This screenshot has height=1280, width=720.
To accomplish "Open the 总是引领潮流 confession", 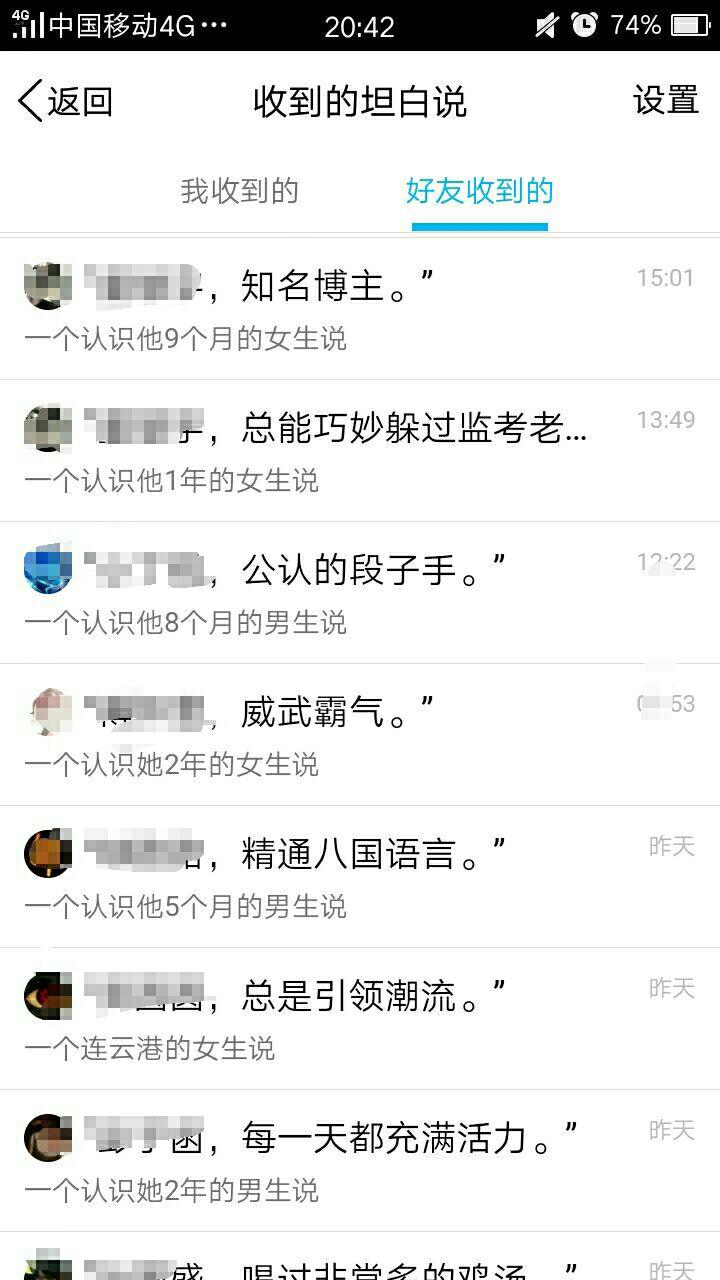I will point(360,1019).
